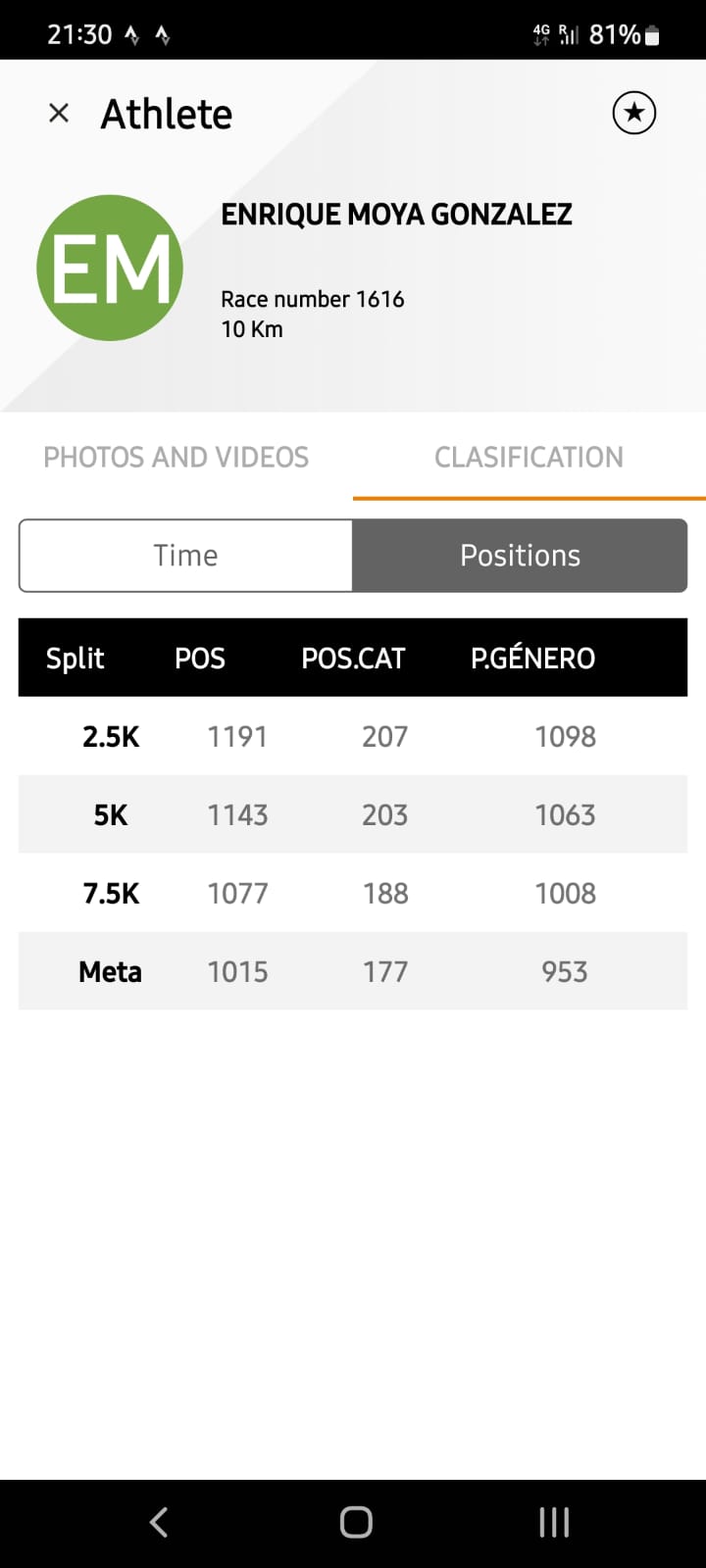Close the Athlete screen
Screen dimensions: 706x1568
[59, 114]
